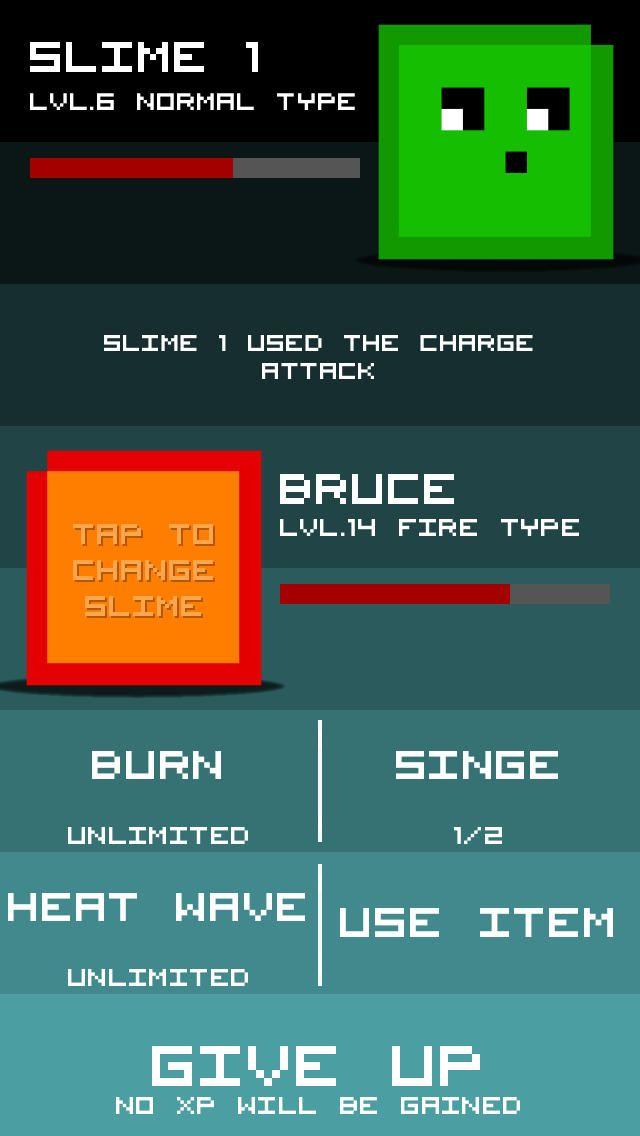Choose the Heat Wave attack
The height and width of the screenshot is (1136, 640).
158,924
